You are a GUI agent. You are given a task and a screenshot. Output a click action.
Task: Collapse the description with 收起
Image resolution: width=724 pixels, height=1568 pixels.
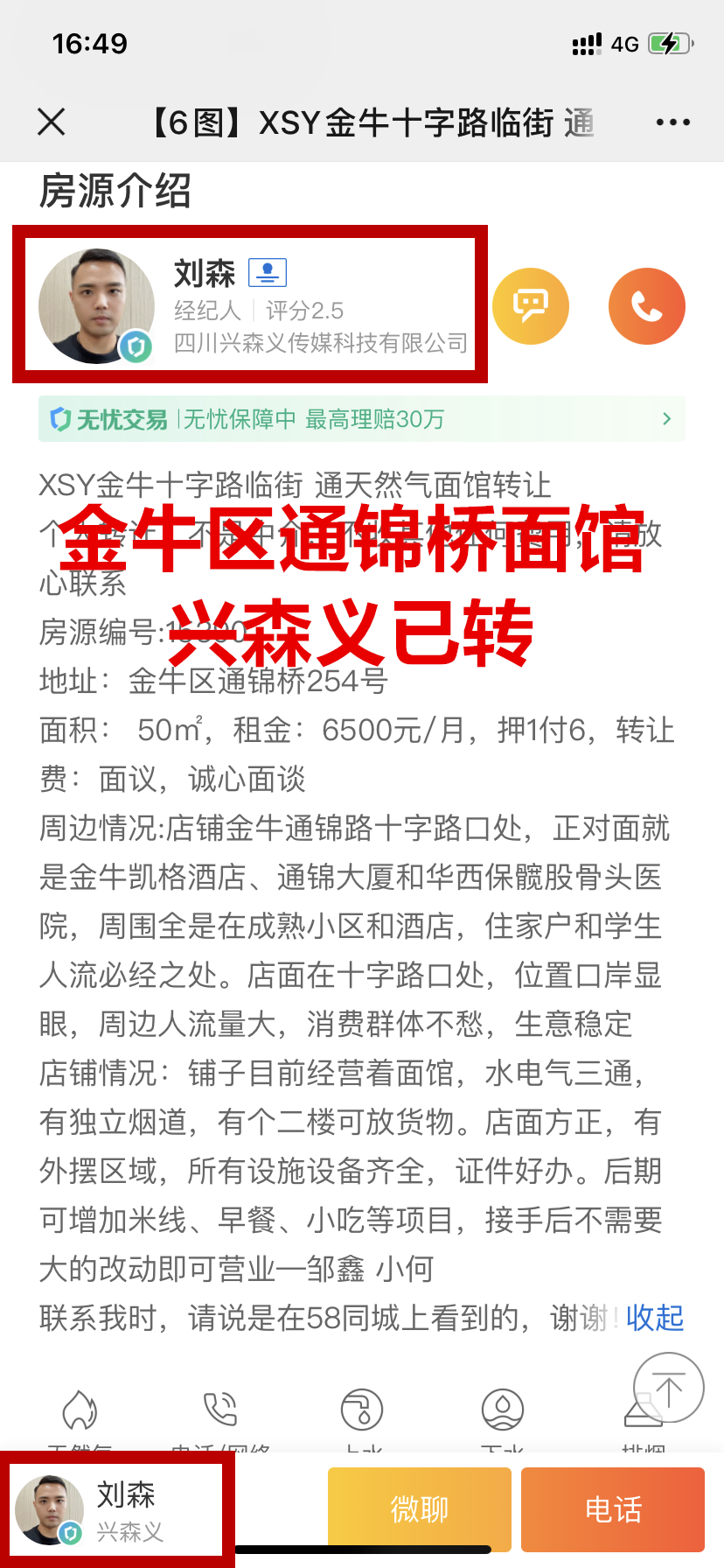tap(654, 1318)
